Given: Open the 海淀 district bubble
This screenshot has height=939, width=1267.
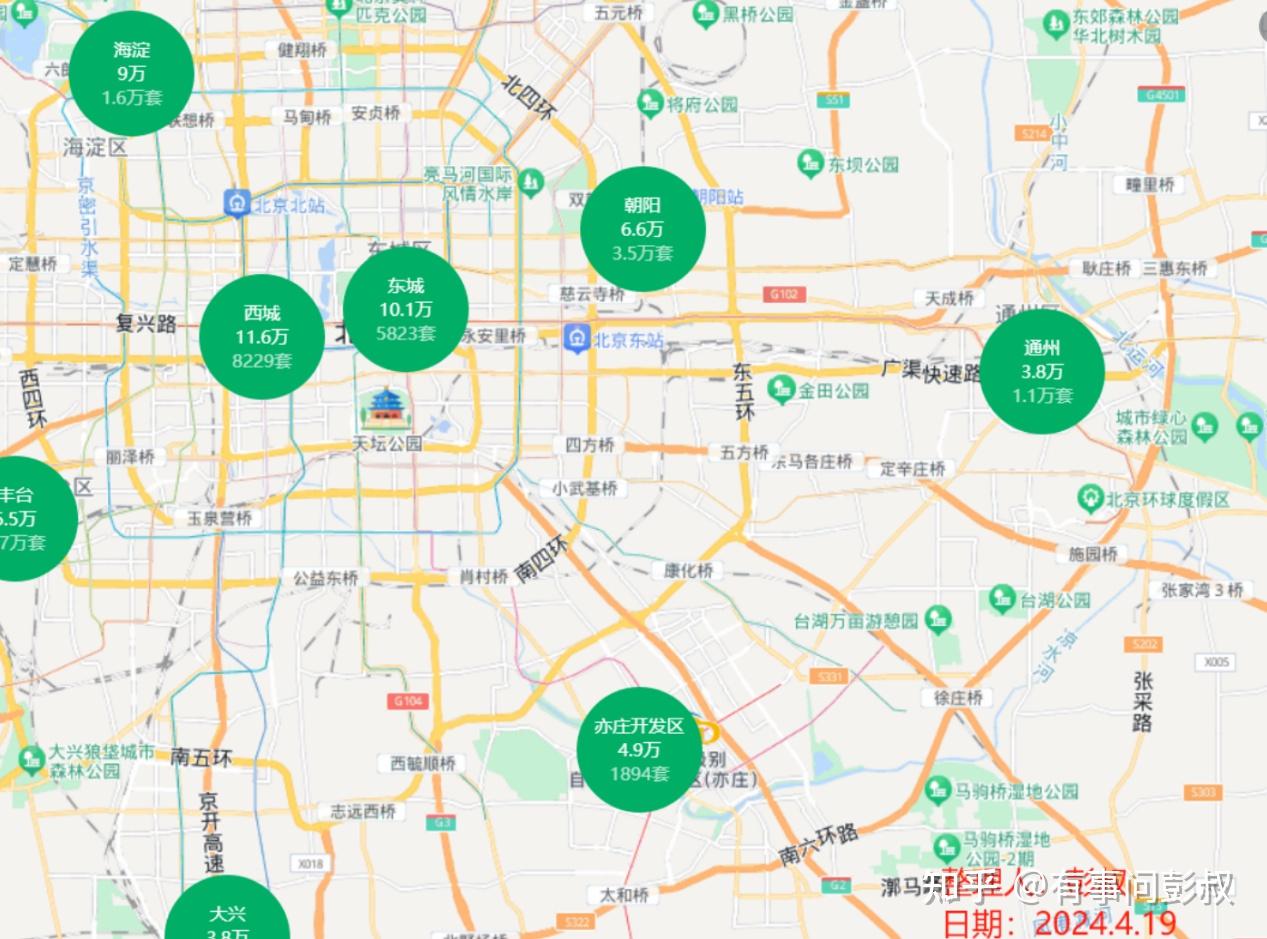Looking at the screenshot, I should coord(131,74).
